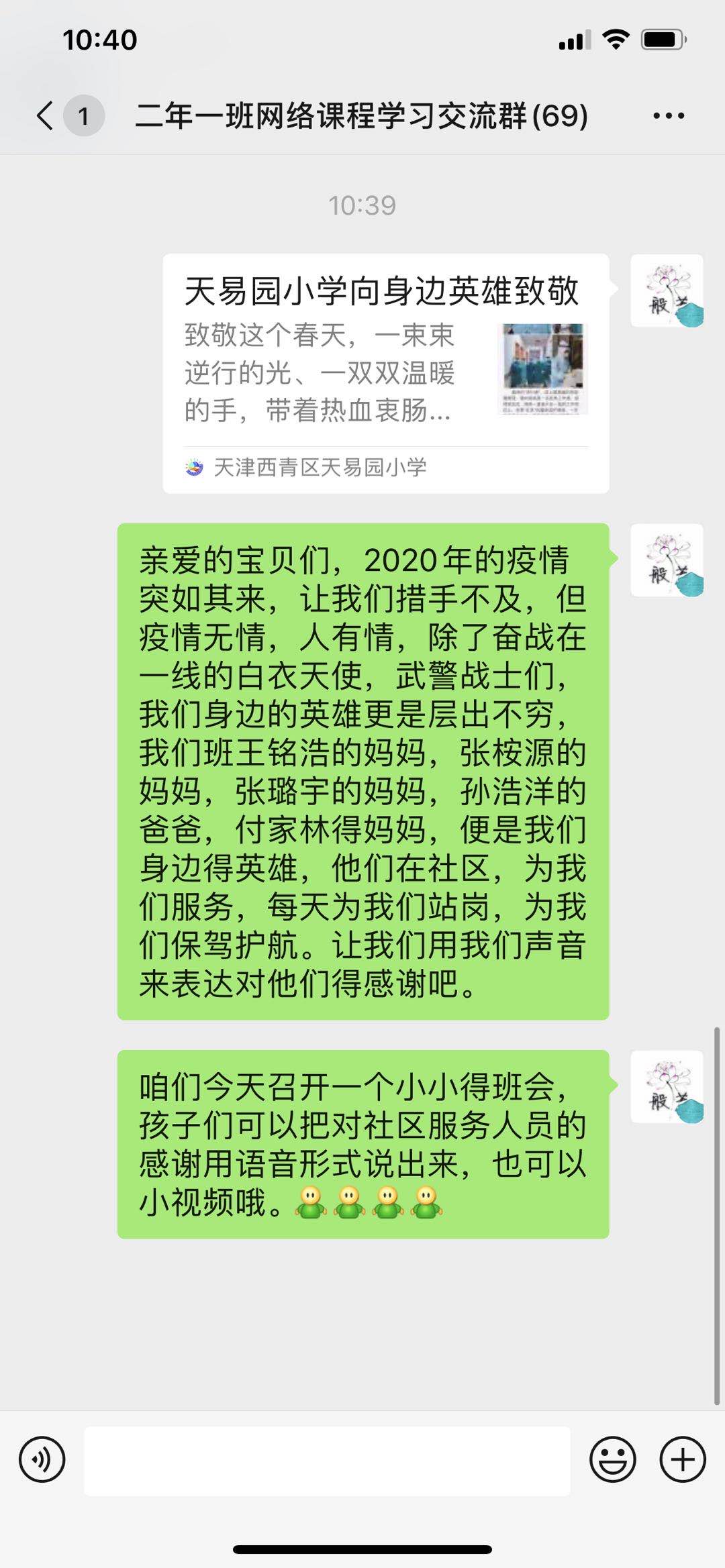Switch to voice message input
The height and width of the screenshot is (1568, 725).
click(x=42, y=1459)
